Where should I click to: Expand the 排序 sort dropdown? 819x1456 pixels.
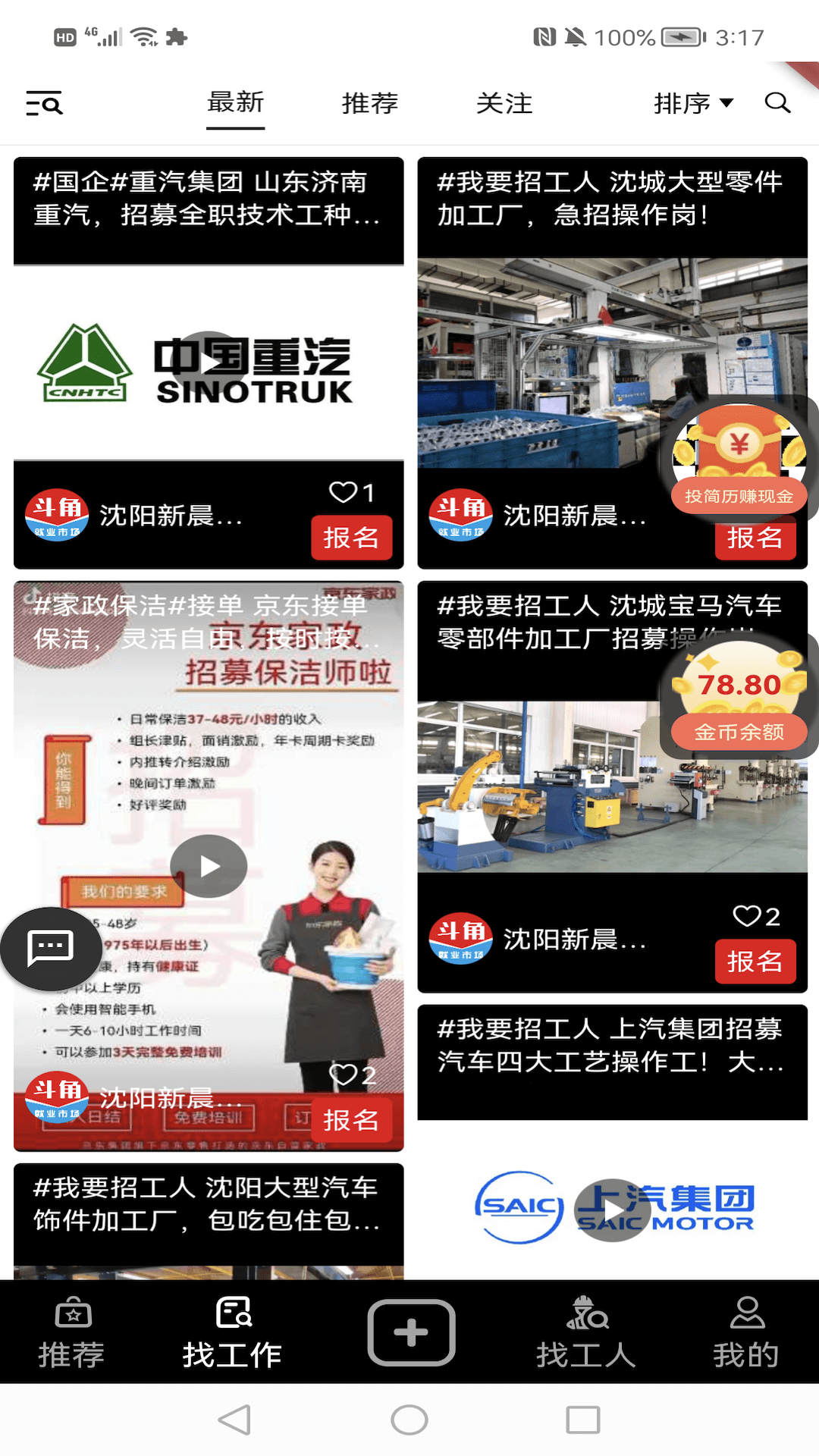pyautogui.click(x=692, y=103)
